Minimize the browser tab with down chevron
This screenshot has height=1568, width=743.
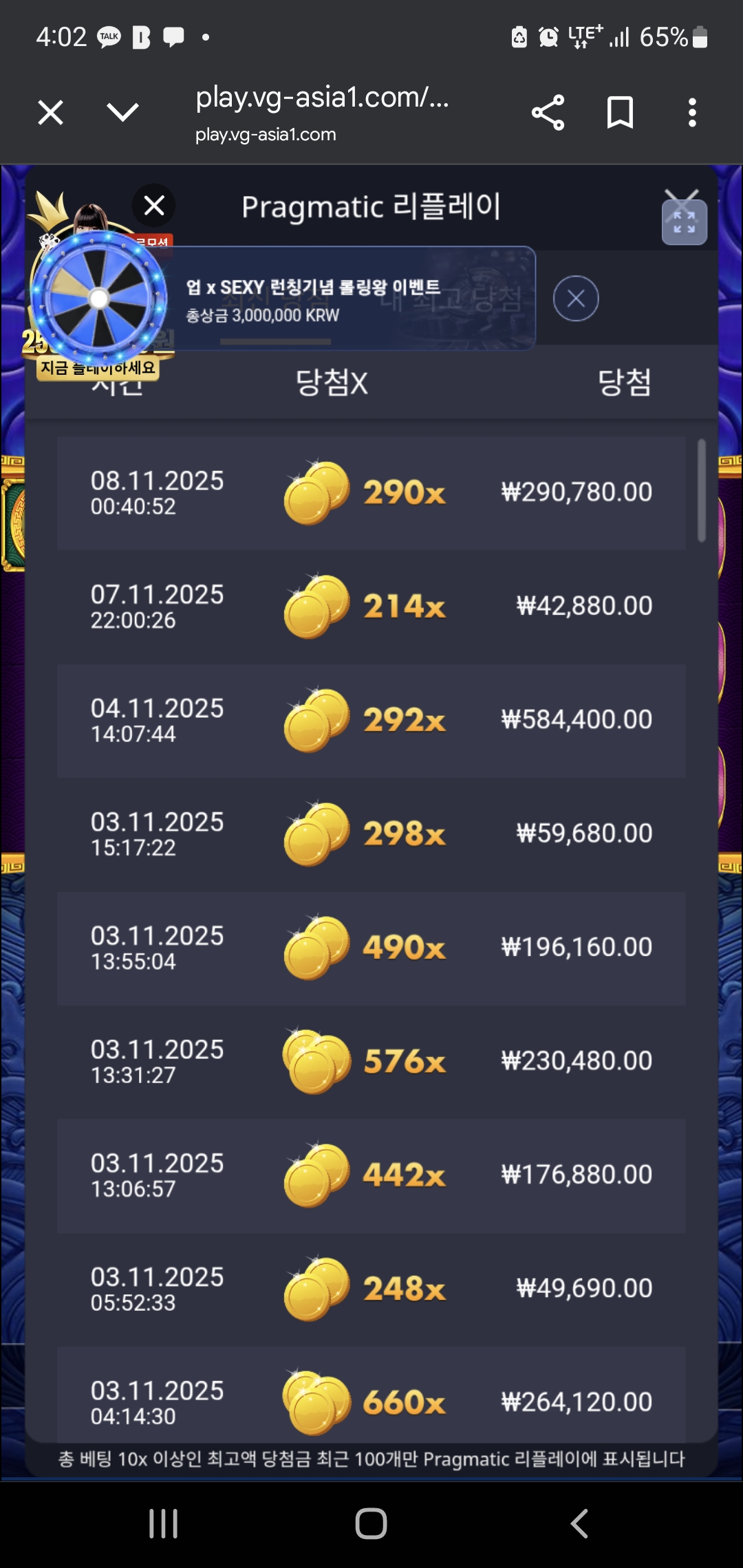click(123, 112)
